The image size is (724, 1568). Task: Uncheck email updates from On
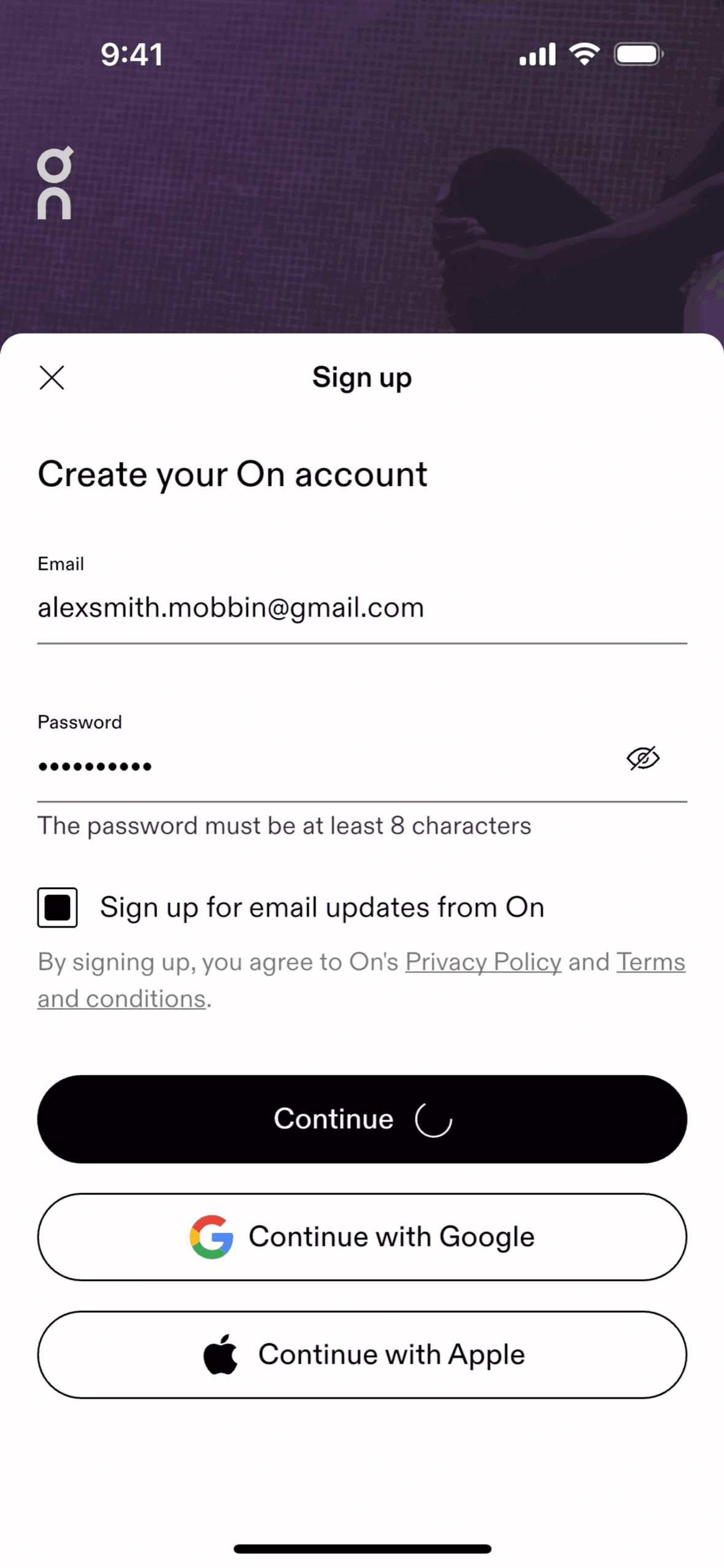(58, 907)
